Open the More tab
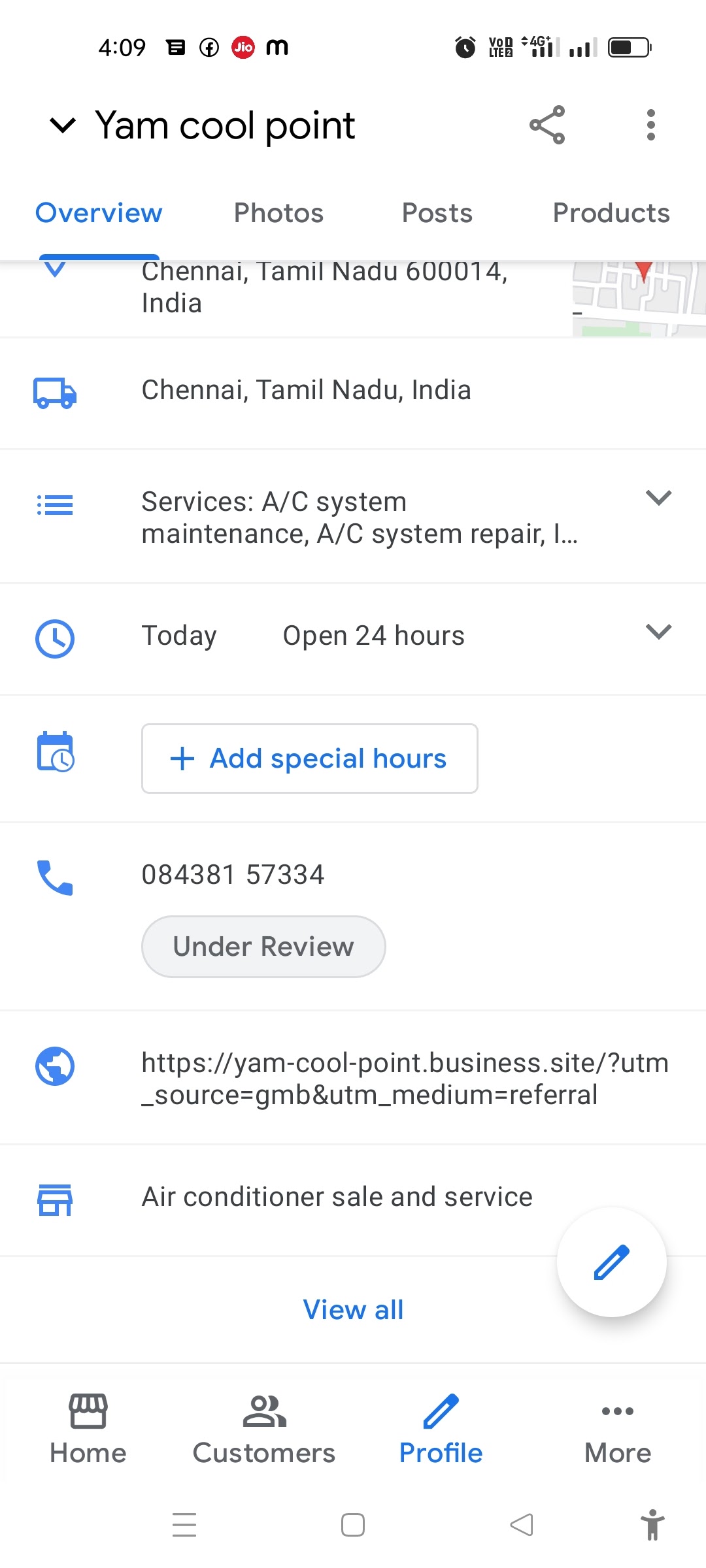The image size is (706, 1568). pyautogui.click(x=617, y=1430)
